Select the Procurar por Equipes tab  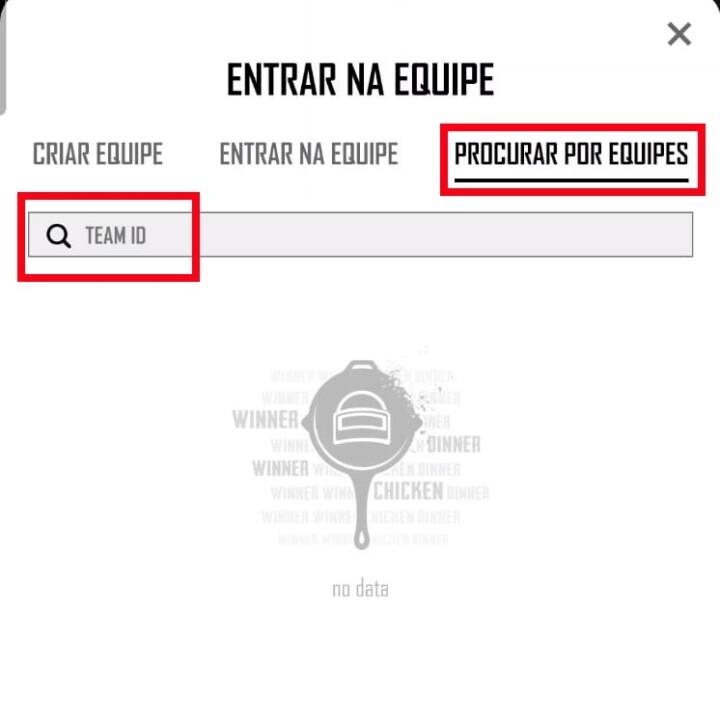pos(571,154)
